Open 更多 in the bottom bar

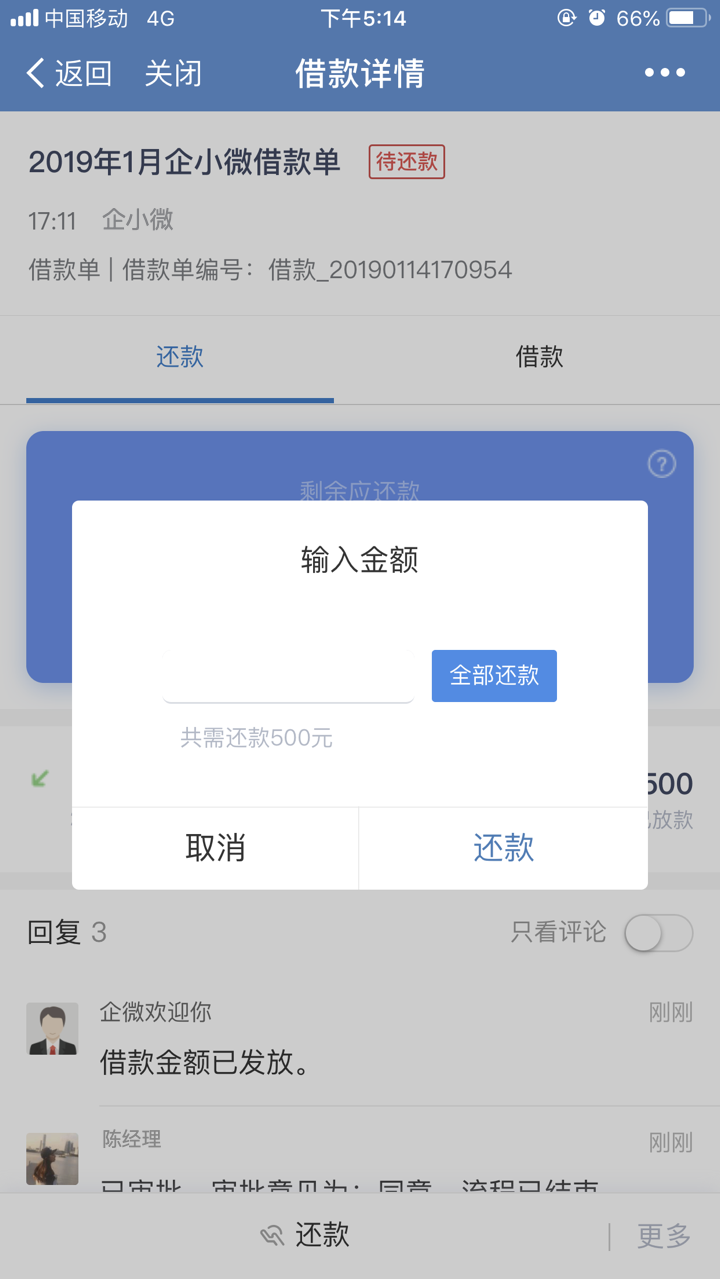(664, 1236)
